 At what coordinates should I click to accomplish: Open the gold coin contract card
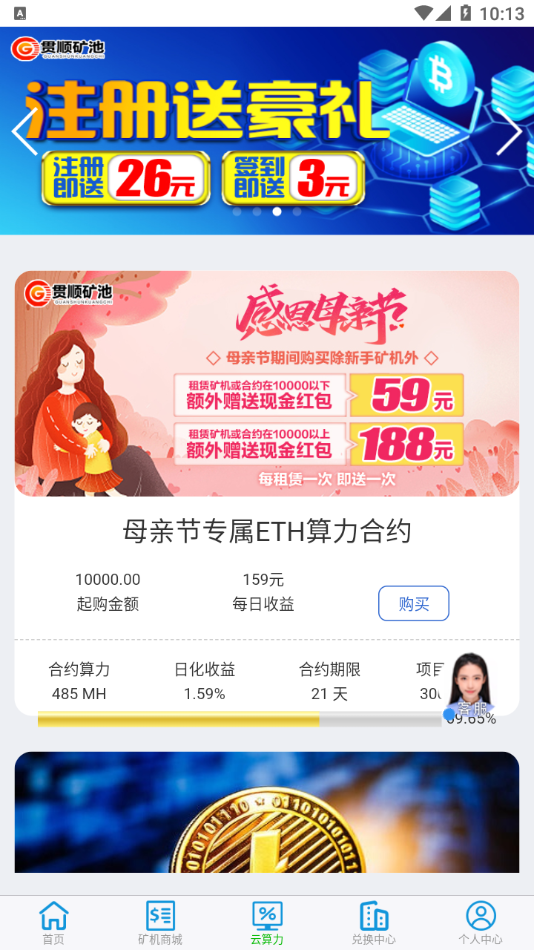coord(267,812)
